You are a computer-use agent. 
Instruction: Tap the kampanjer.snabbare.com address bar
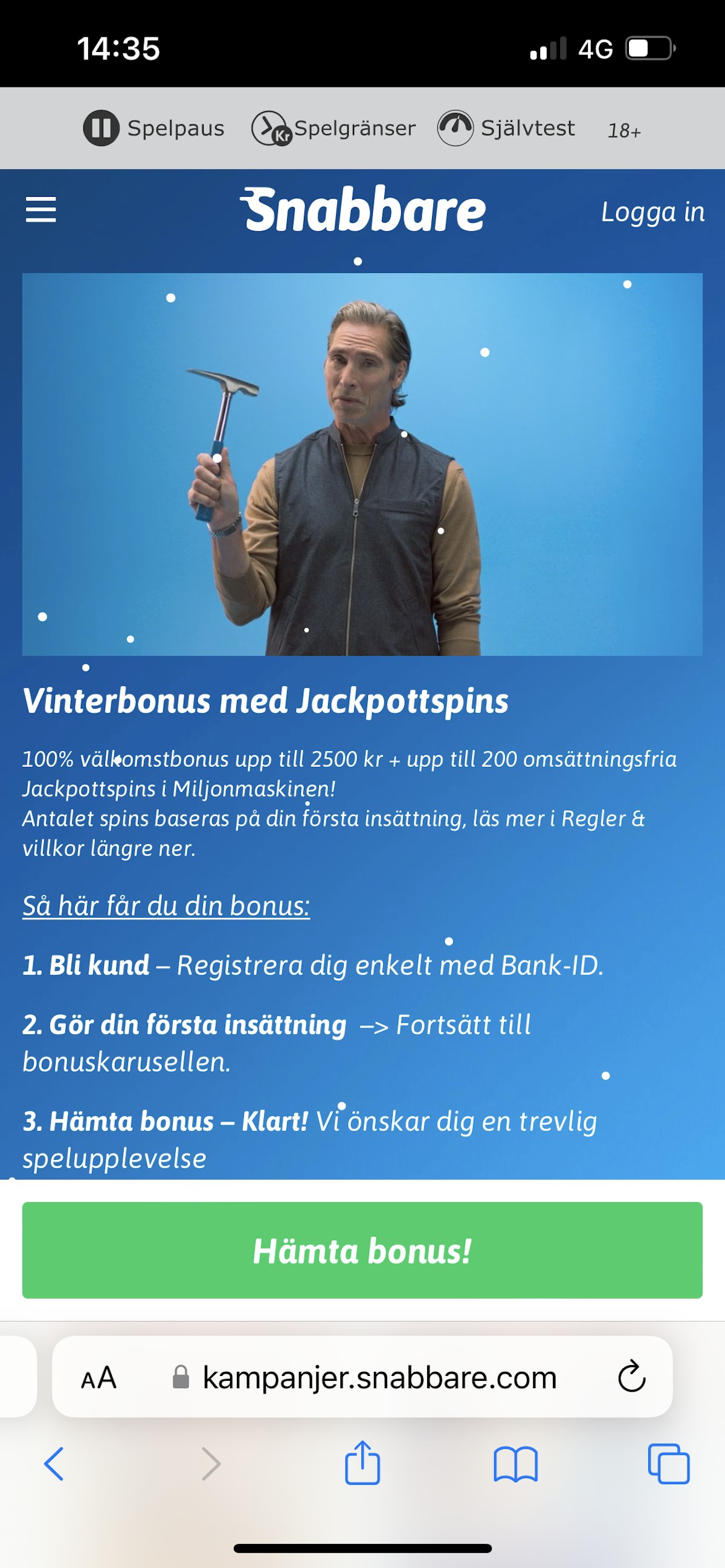[379, 1378]
